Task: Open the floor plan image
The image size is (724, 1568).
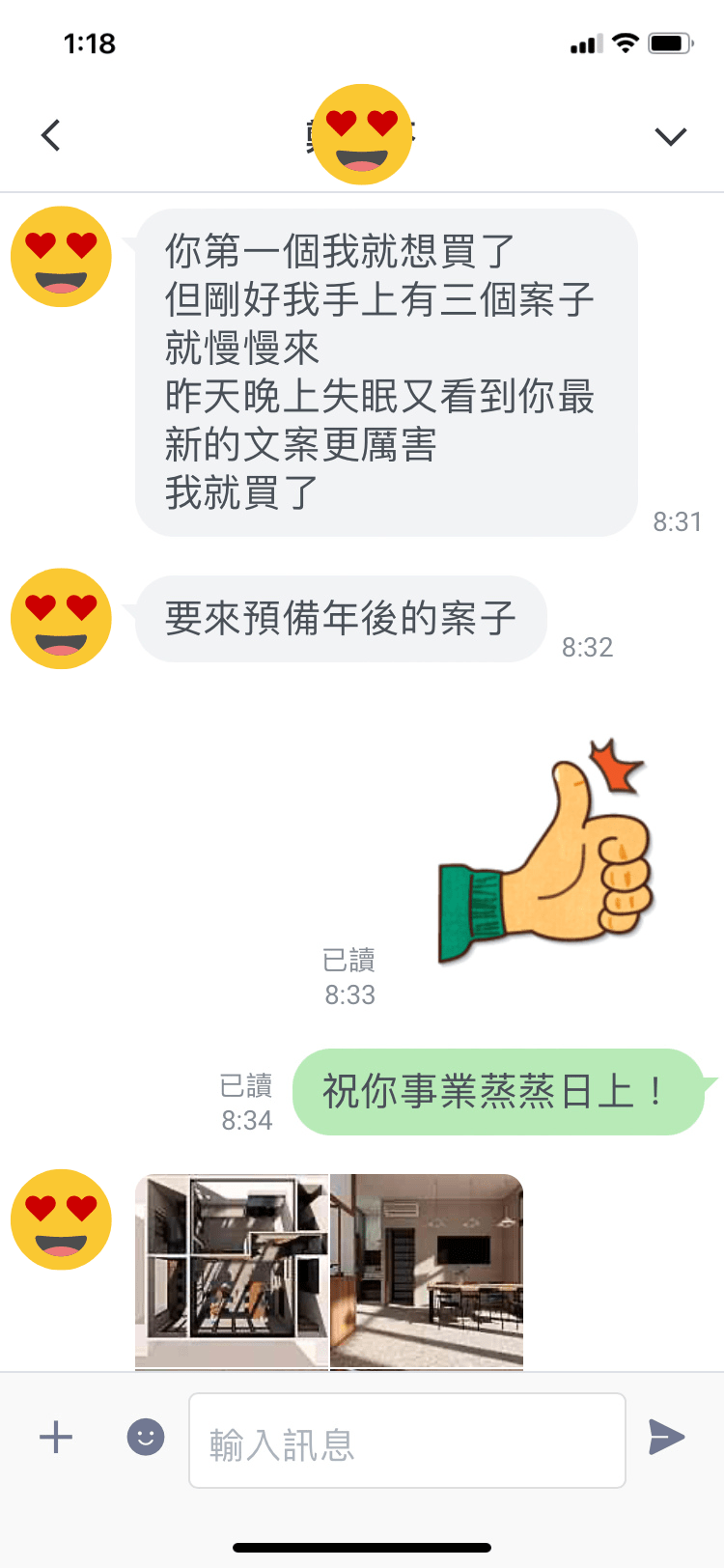Action: point(232,1271)
